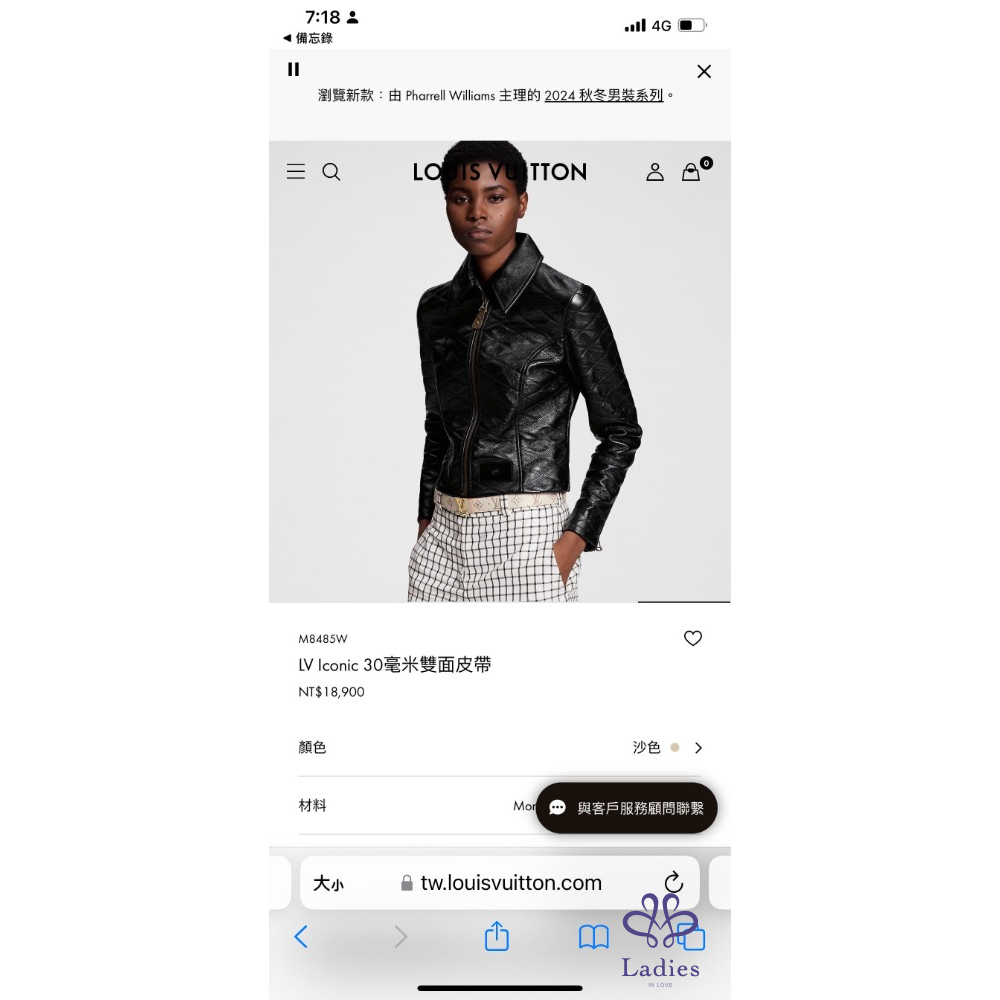Open Safari's 大小 page settings menu
The width and height of the screenshot is (1000, 1000).
(328, 883)
